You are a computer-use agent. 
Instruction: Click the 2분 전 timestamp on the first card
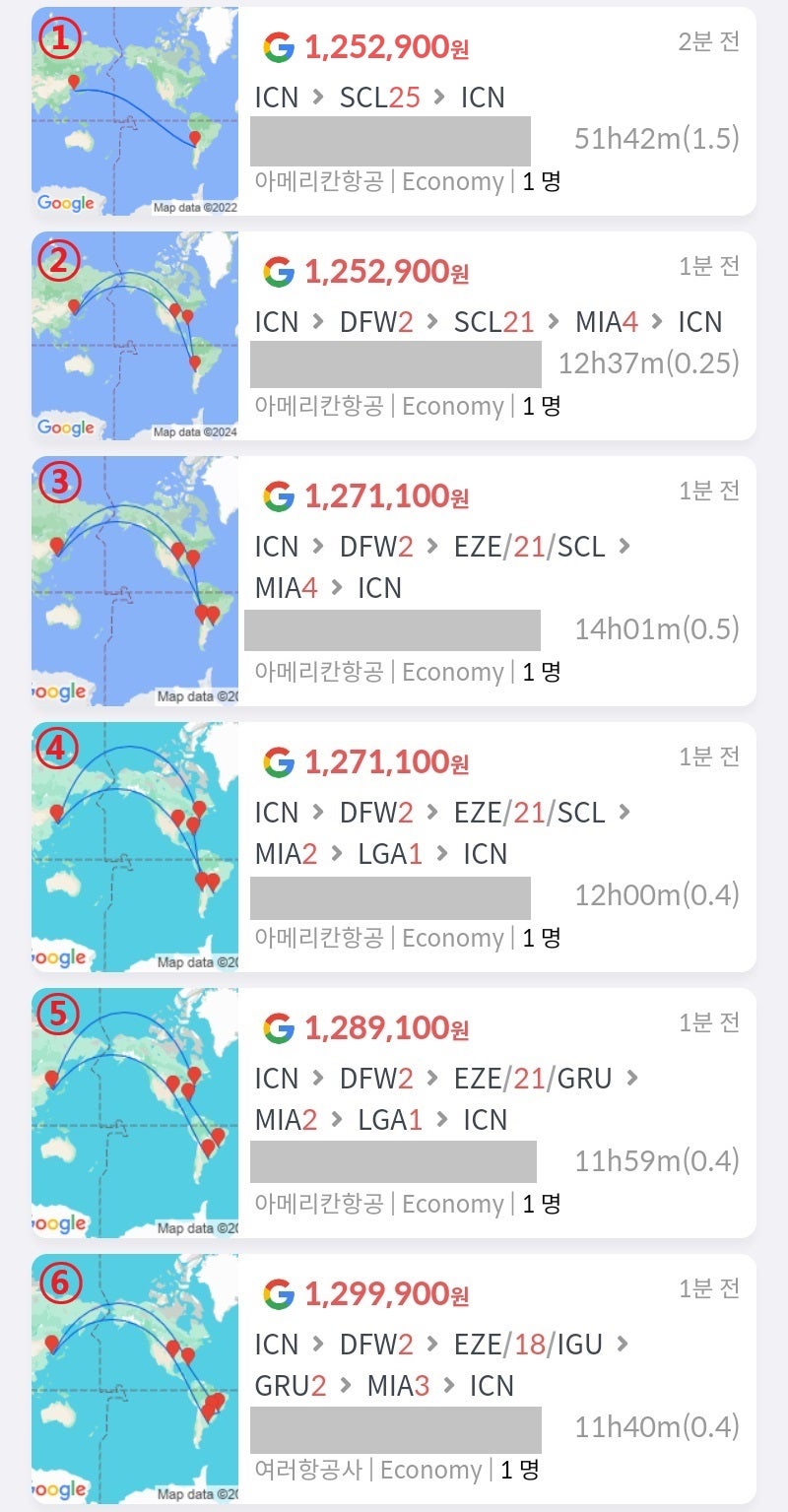[x=706, y=40]
